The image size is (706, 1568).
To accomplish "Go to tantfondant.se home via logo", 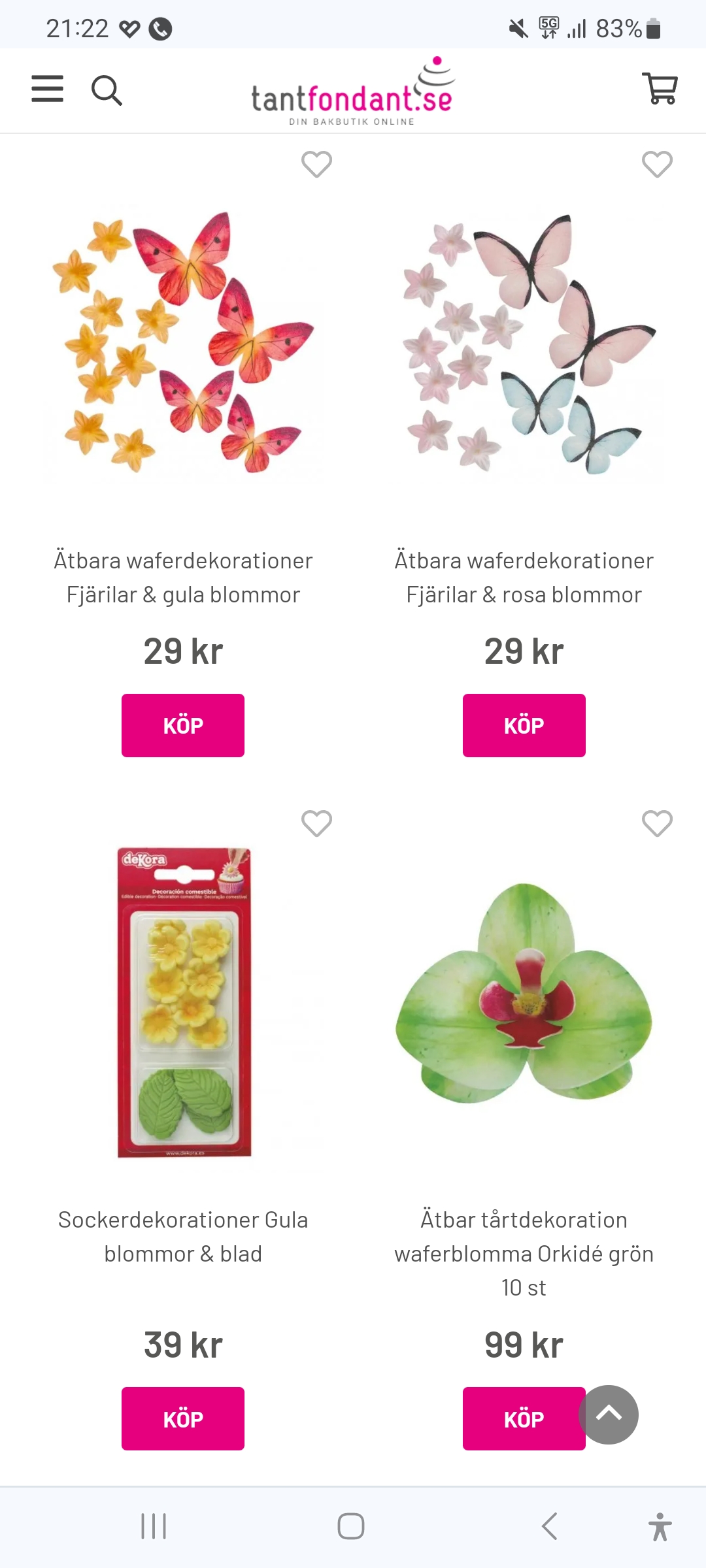I will [352, 93].
